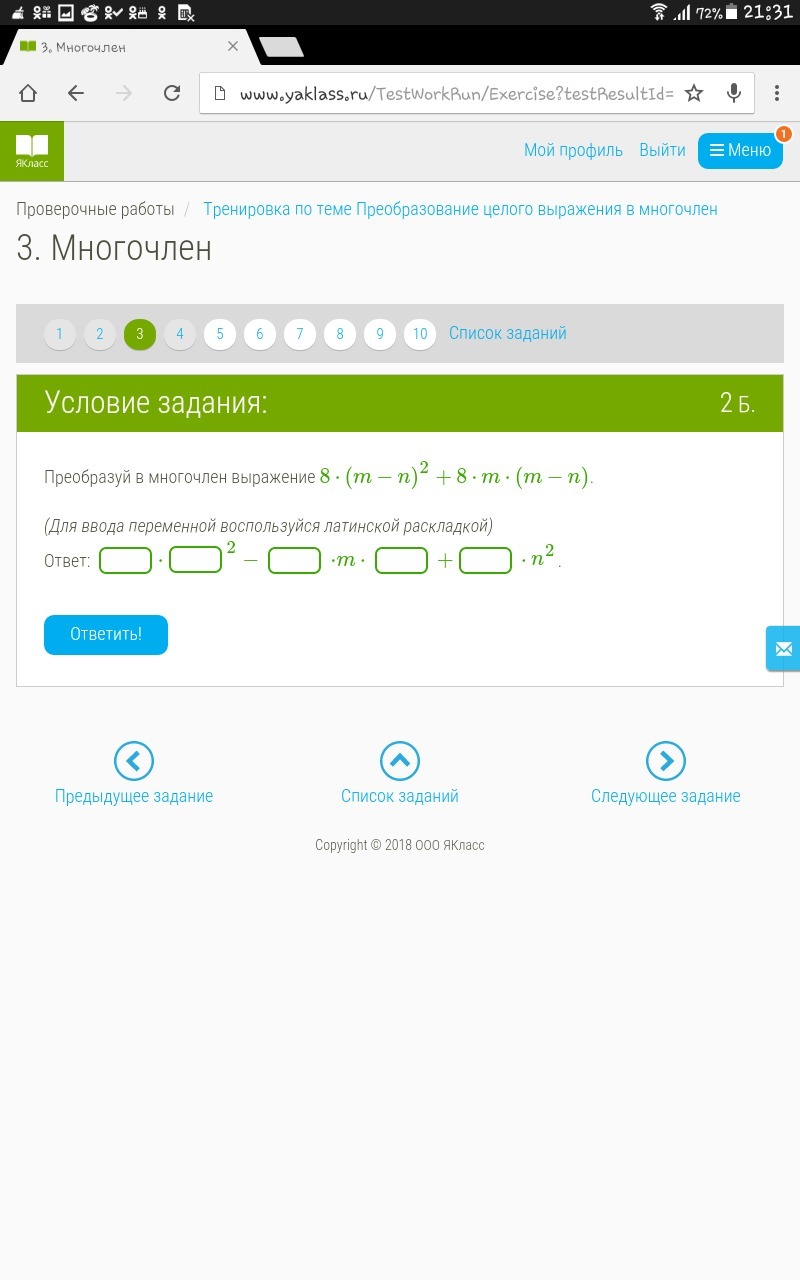Open Проверочные работы breadcrumb
The image size is (800, 1280).
point(95,209)
